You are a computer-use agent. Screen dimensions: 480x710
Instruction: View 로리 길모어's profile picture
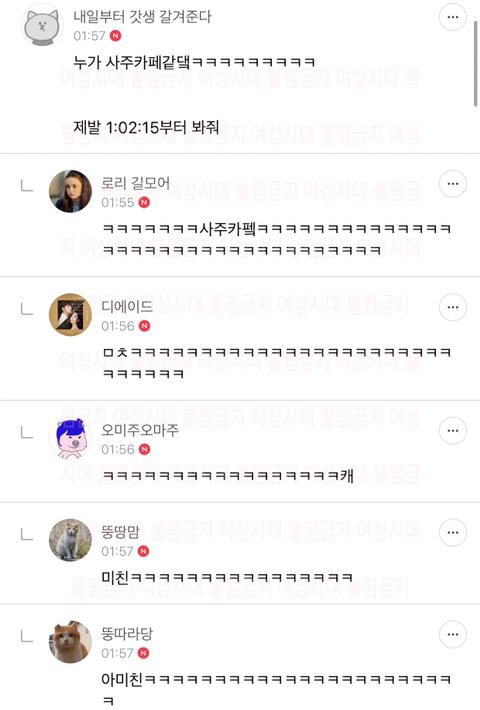(x=70, y=191)
